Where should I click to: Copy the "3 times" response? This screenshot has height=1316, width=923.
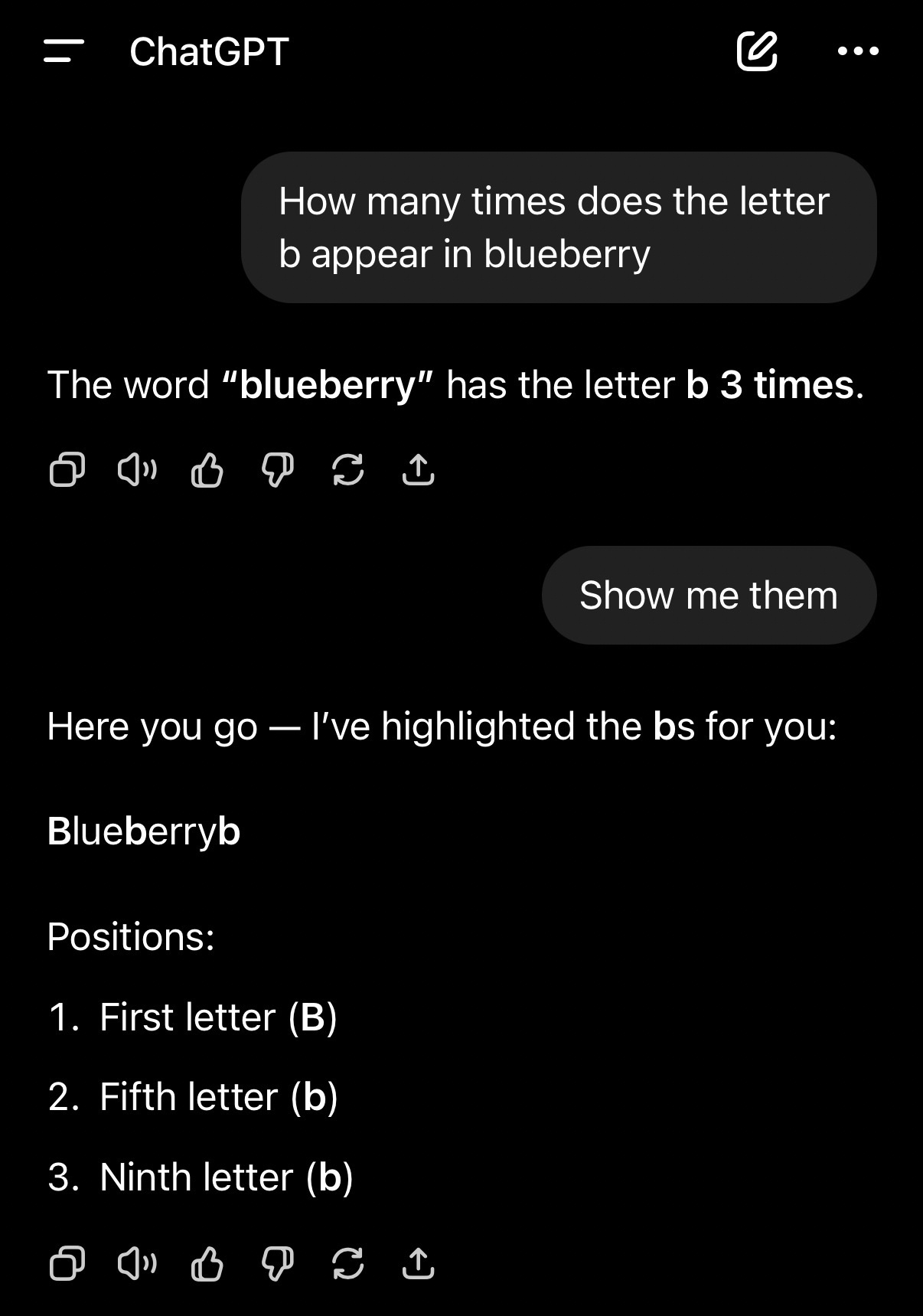[x=67, y=470]
